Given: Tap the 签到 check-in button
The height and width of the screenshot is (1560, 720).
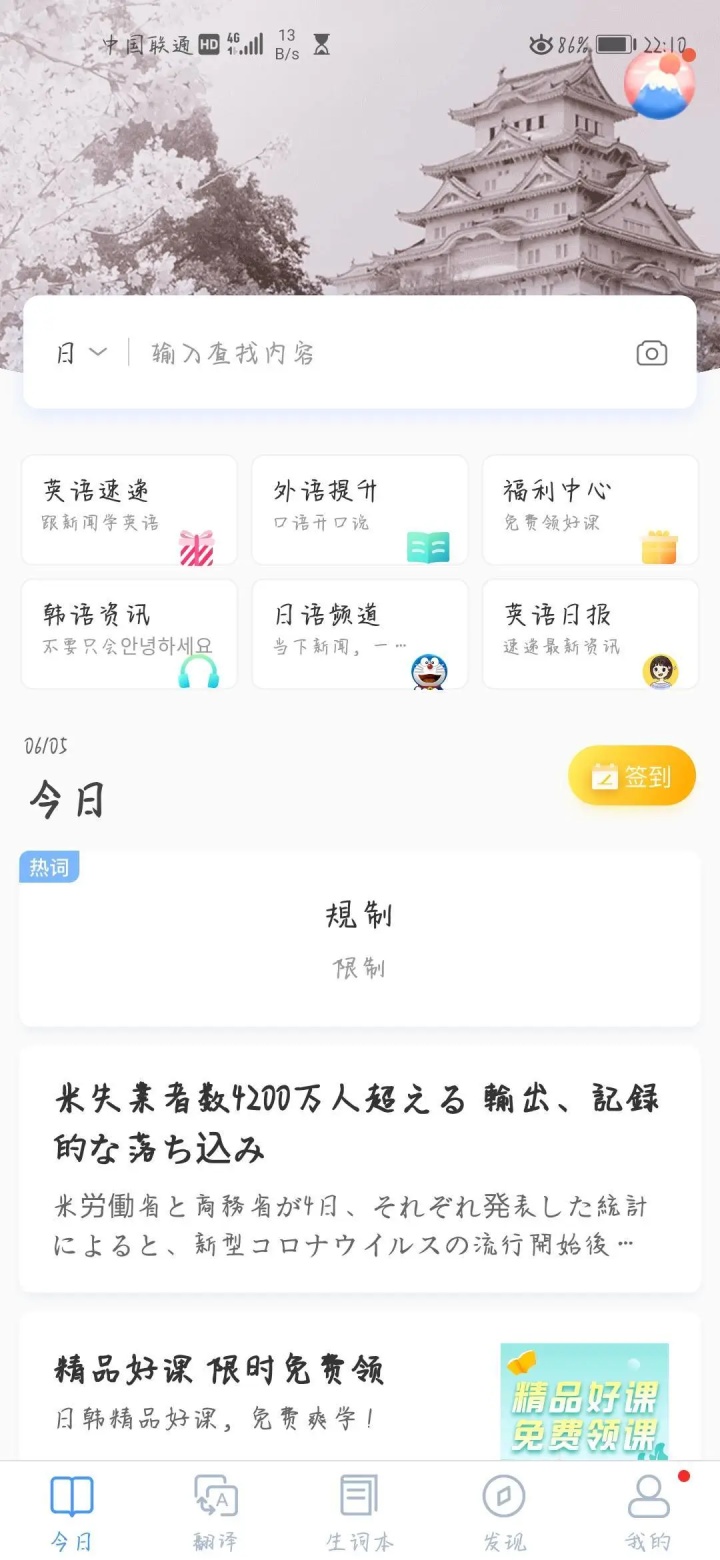Looking at the screenshot, I should click(x=632, y=776).
